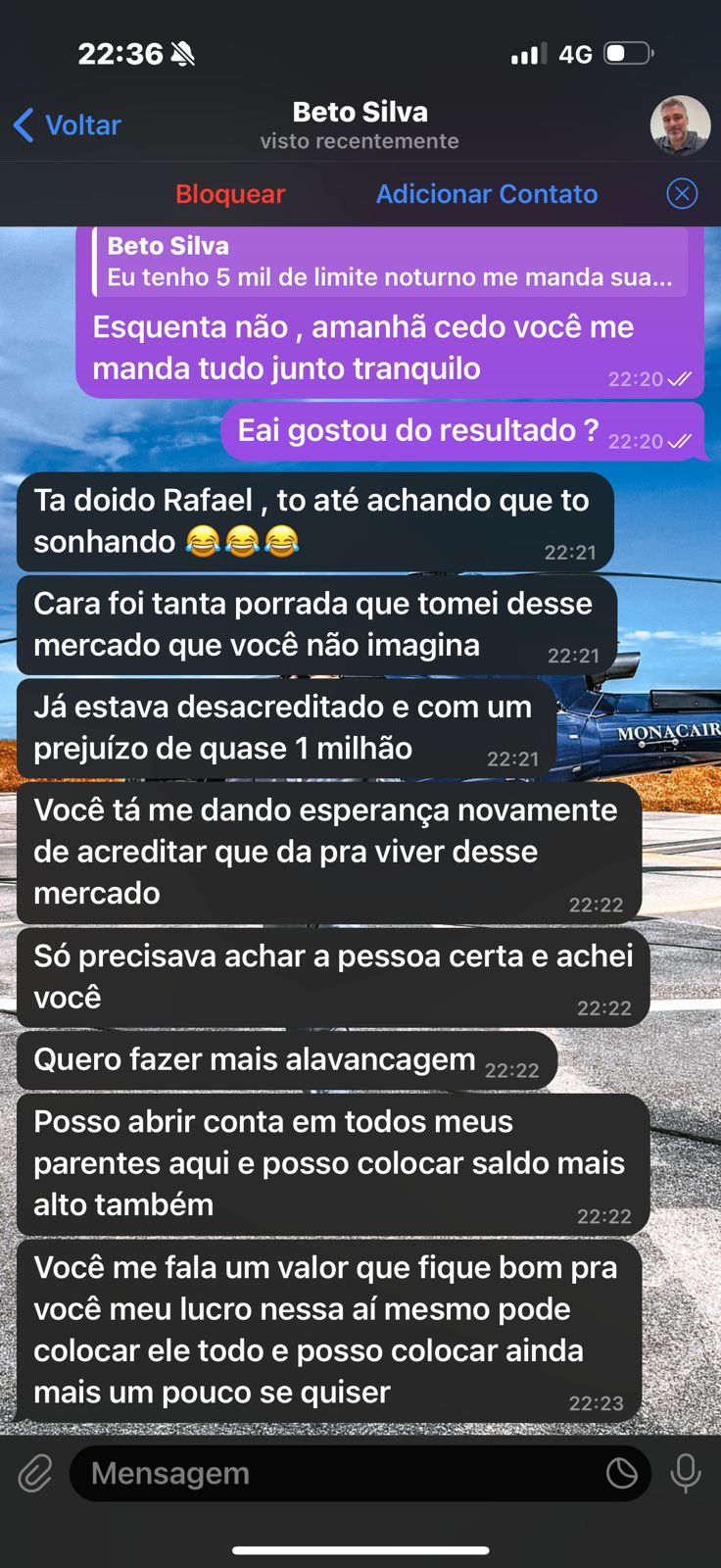Viewport: 721px width, 1568px height.
Task: Jump to quoted Beto Silva reply message
Action: pyautogui.click(x=390, y=262)
